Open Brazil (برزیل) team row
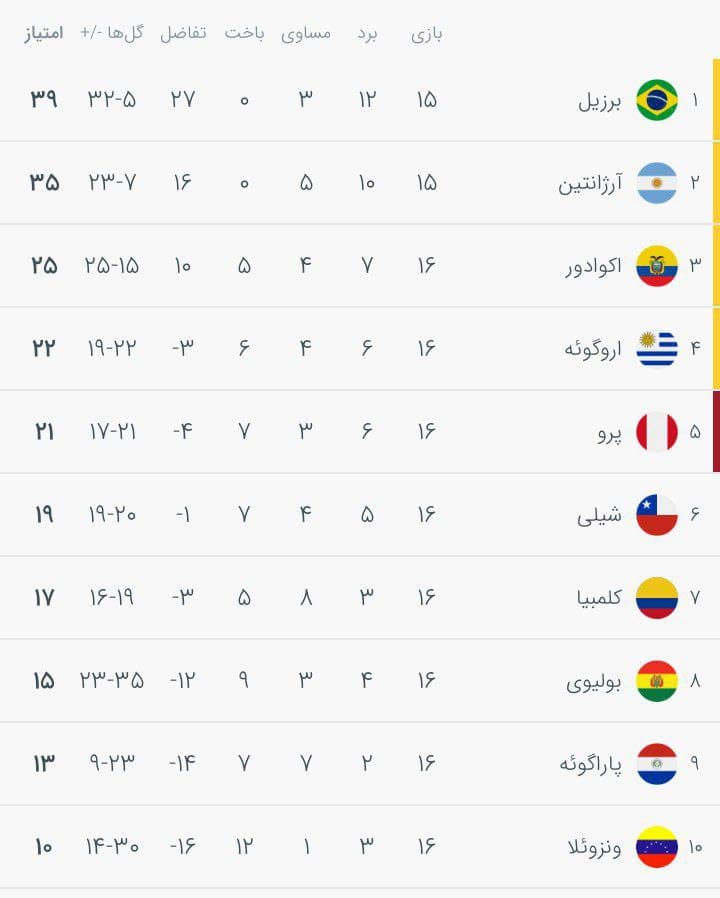This screenshot has height=898, width=720. click(600, 100)
